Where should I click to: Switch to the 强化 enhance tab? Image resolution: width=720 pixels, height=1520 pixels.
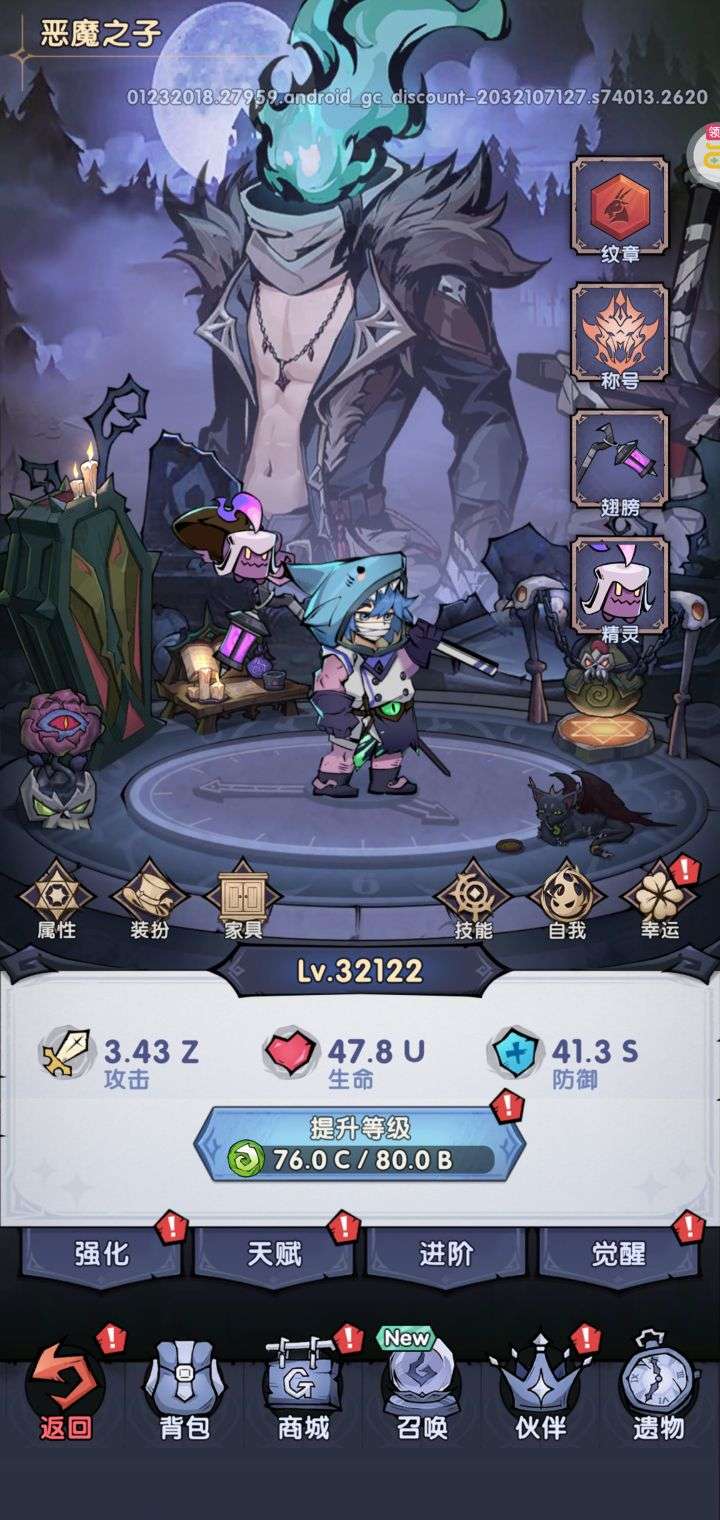102,1253
